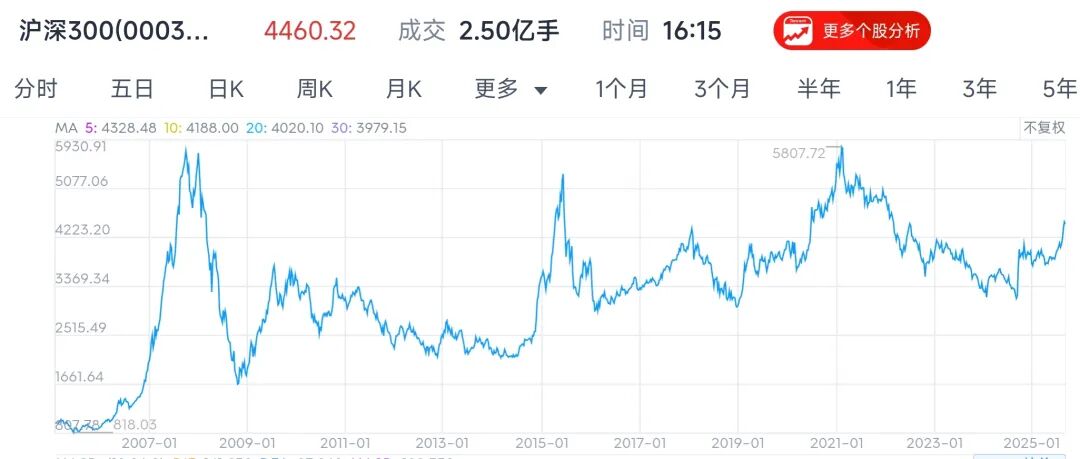Select the 1个月 time range
This screenshot has width=1080, height=459.
[621, 89]
